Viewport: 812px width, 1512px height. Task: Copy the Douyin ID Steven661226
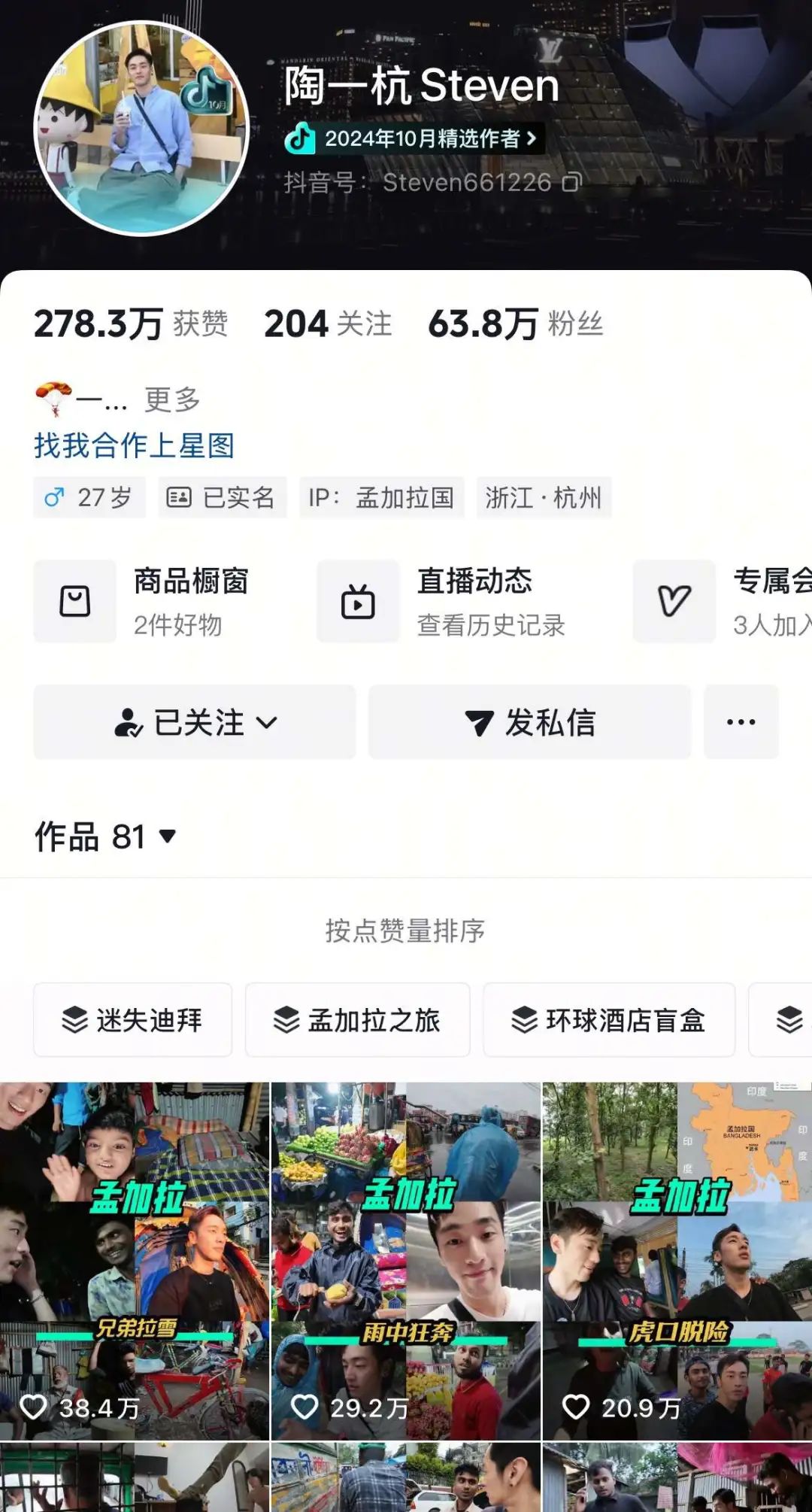(x=572, y=182)
